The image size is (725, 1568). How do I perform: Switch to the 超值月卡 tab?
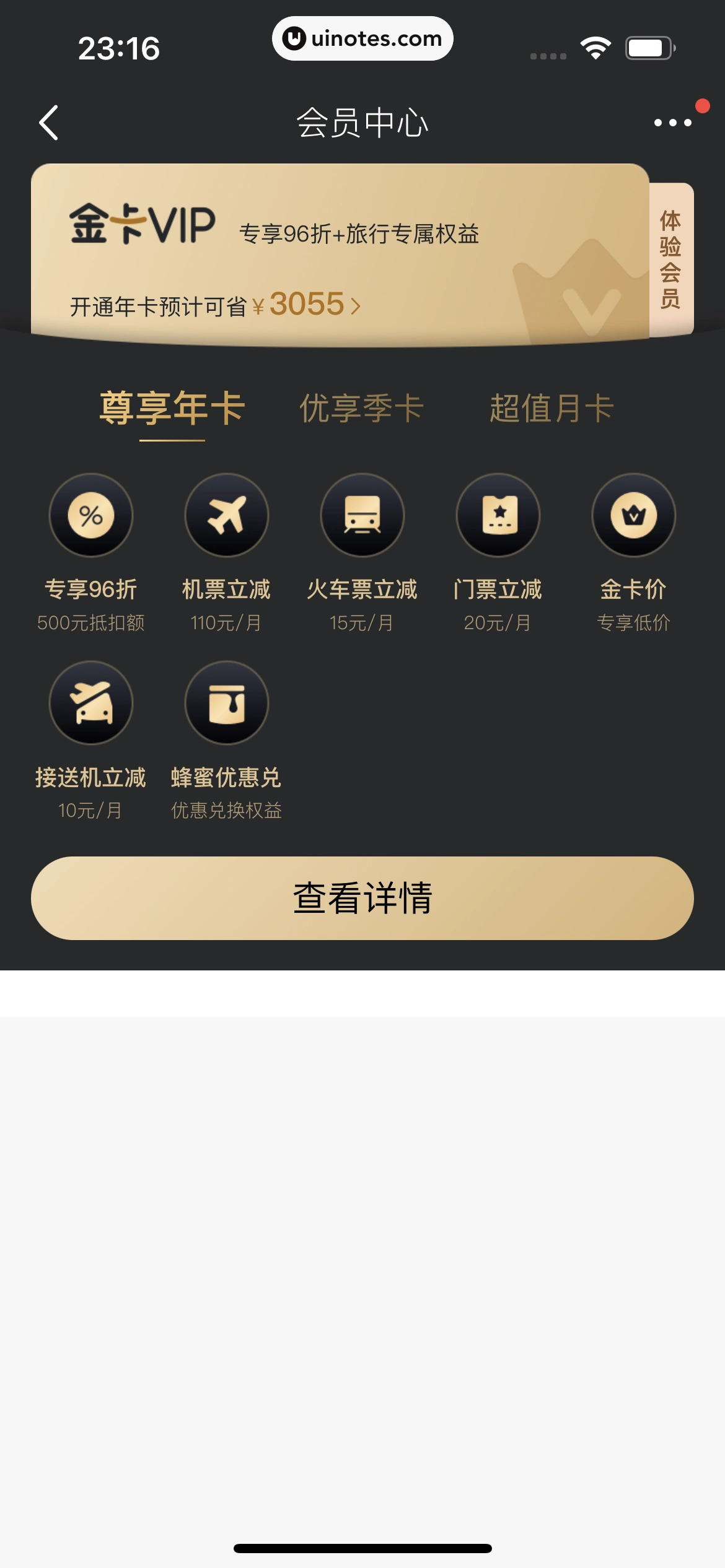coord(551,409)
